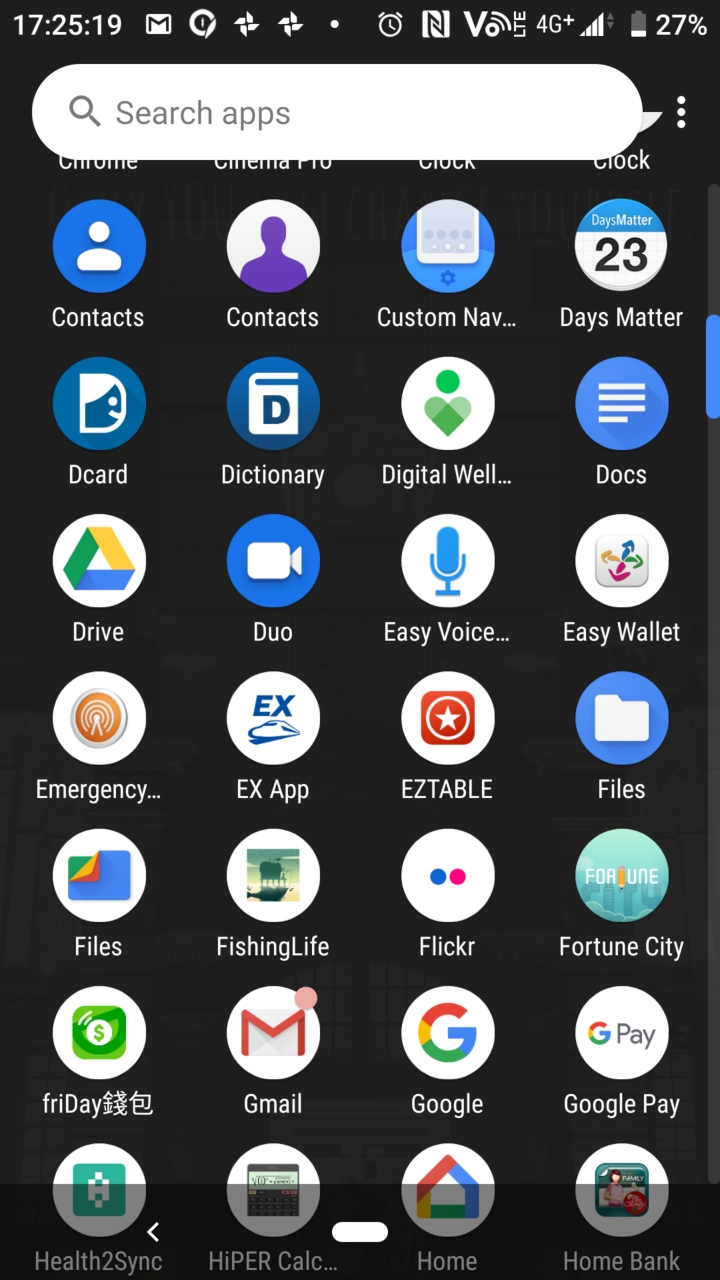This screenshot has width=720, height=1280.
Task: Open Google Drive
Action: 99,561
